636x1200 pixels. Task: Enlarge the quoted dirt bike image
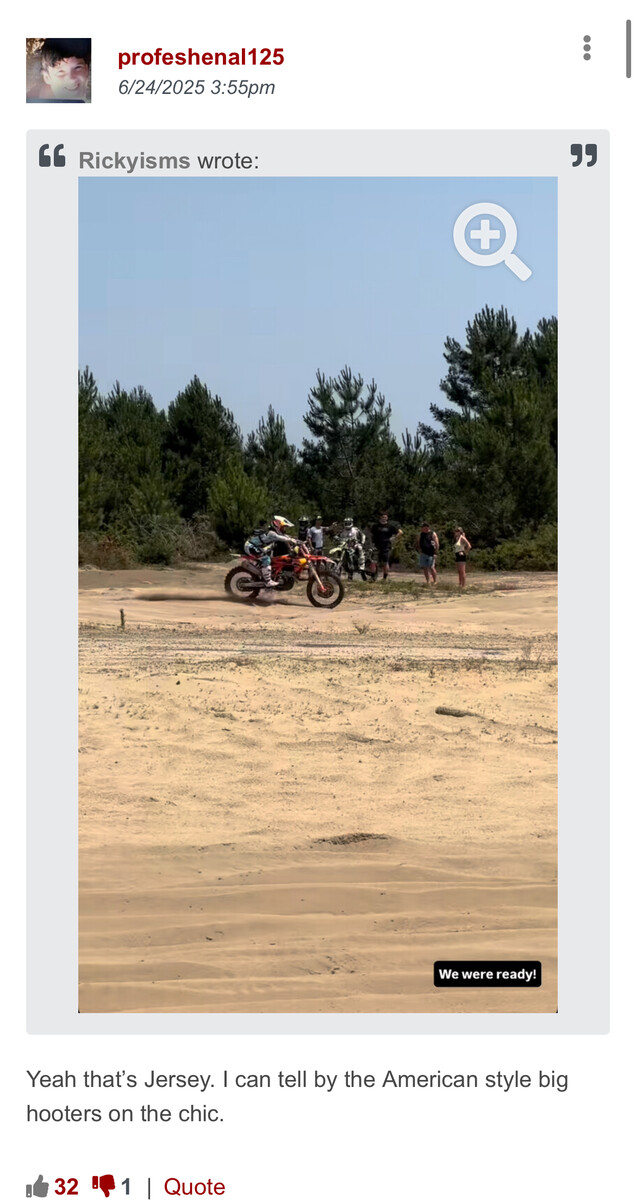[x=491, y=241]
